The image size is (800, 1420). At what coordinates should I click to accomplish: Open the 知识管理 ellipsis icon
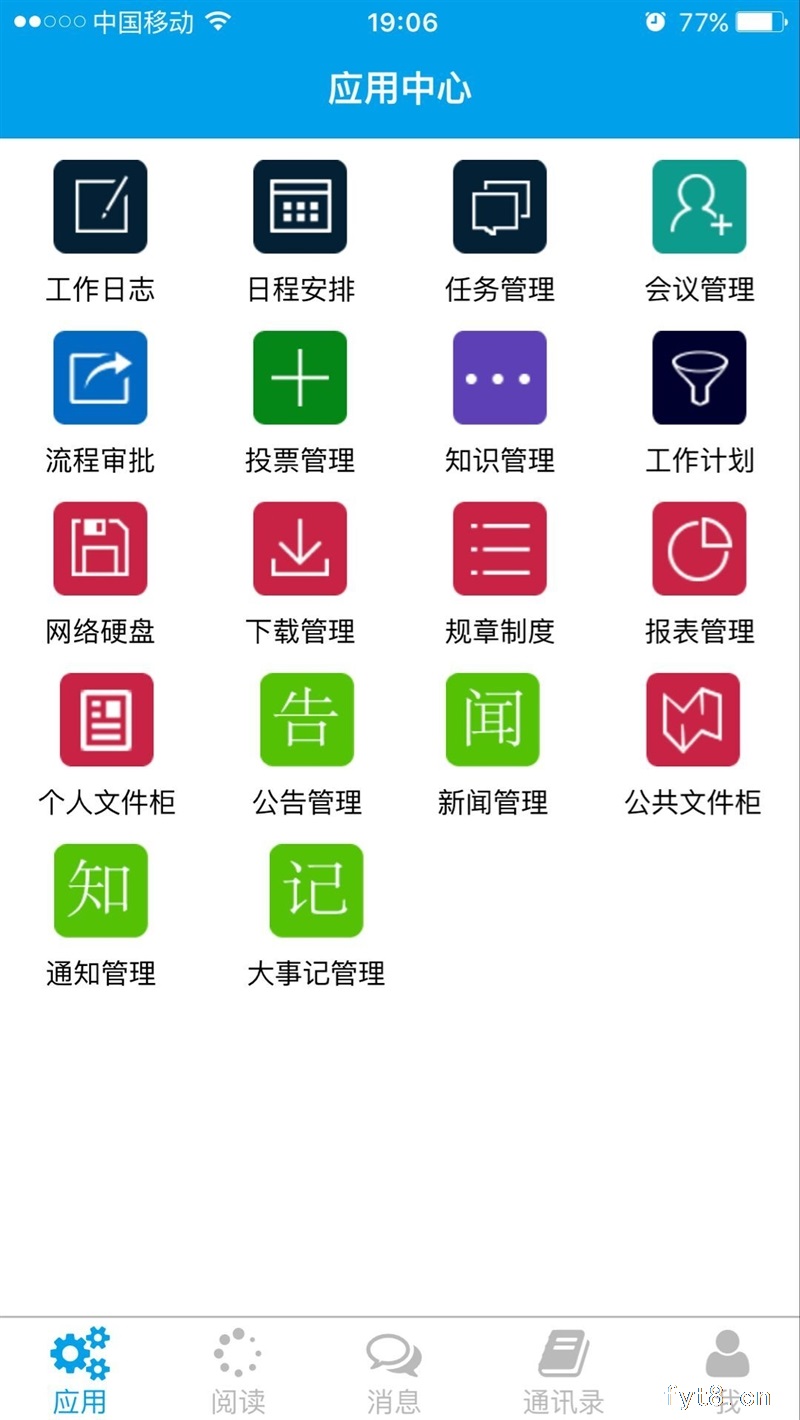coord(500,377)
